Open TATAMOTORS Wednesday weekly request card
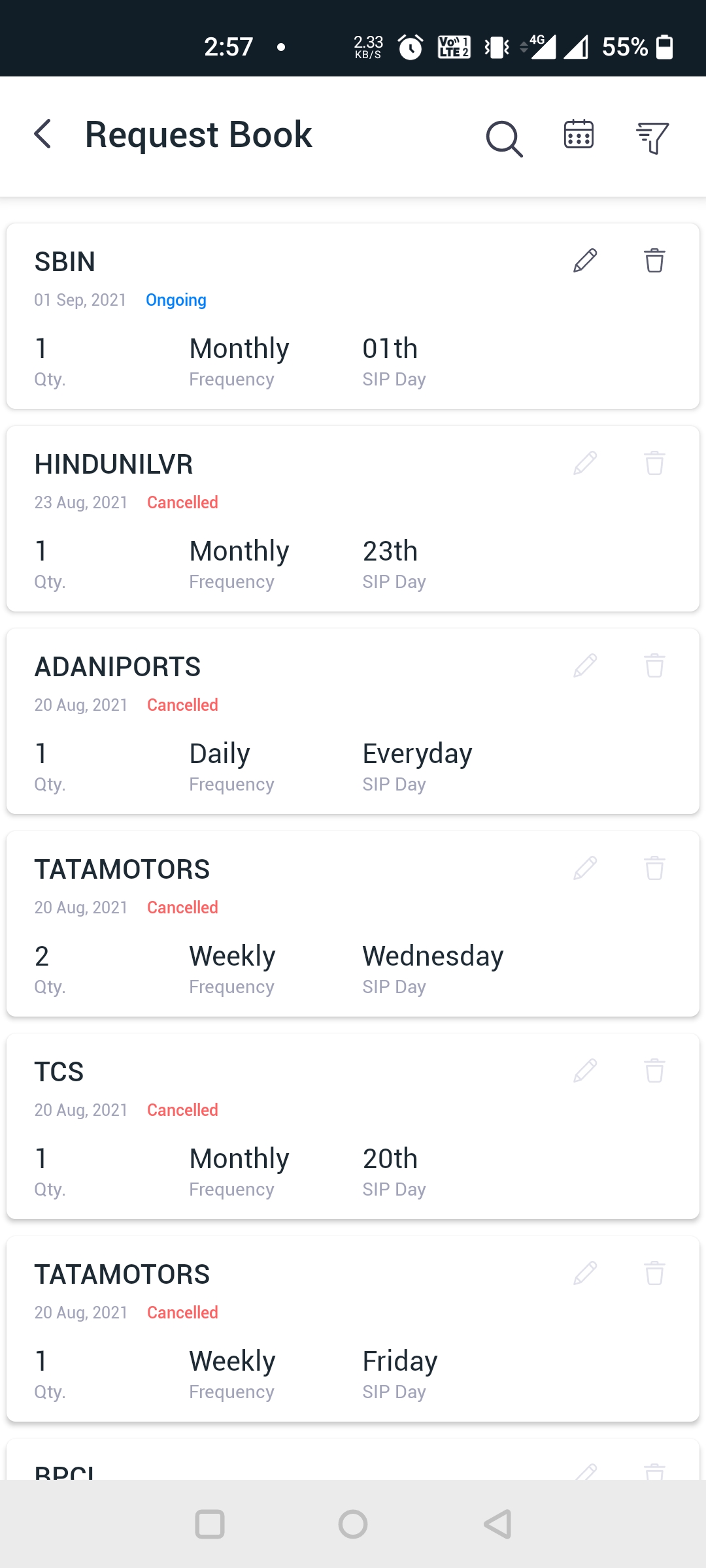Screen dimensions: 706x1568 (x=353, y=924)
